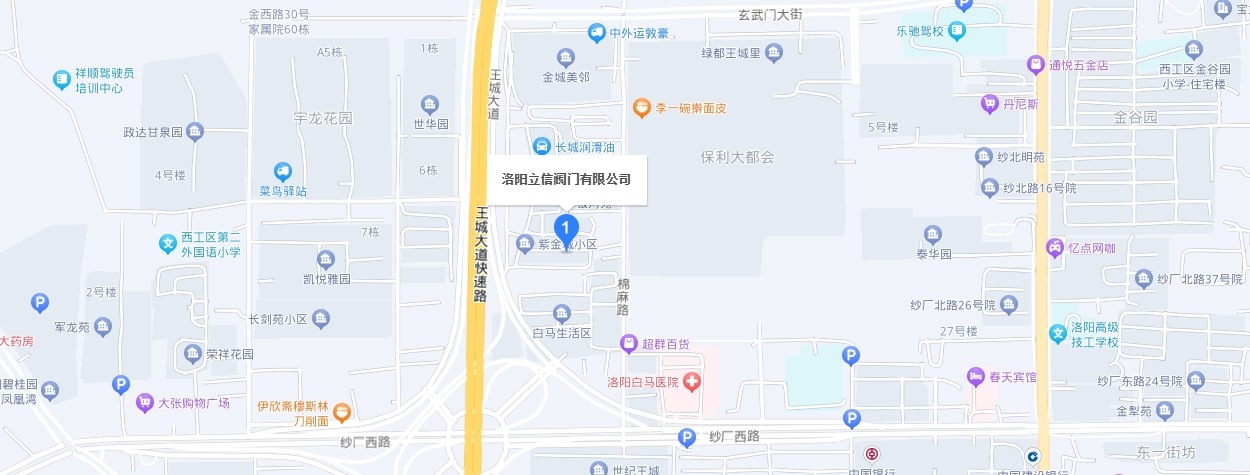This screenshot has height=475, width=1250.
Task: Open the 洛阳立信阀门有限公司 info bubble
Action: [x=566, y=180]
